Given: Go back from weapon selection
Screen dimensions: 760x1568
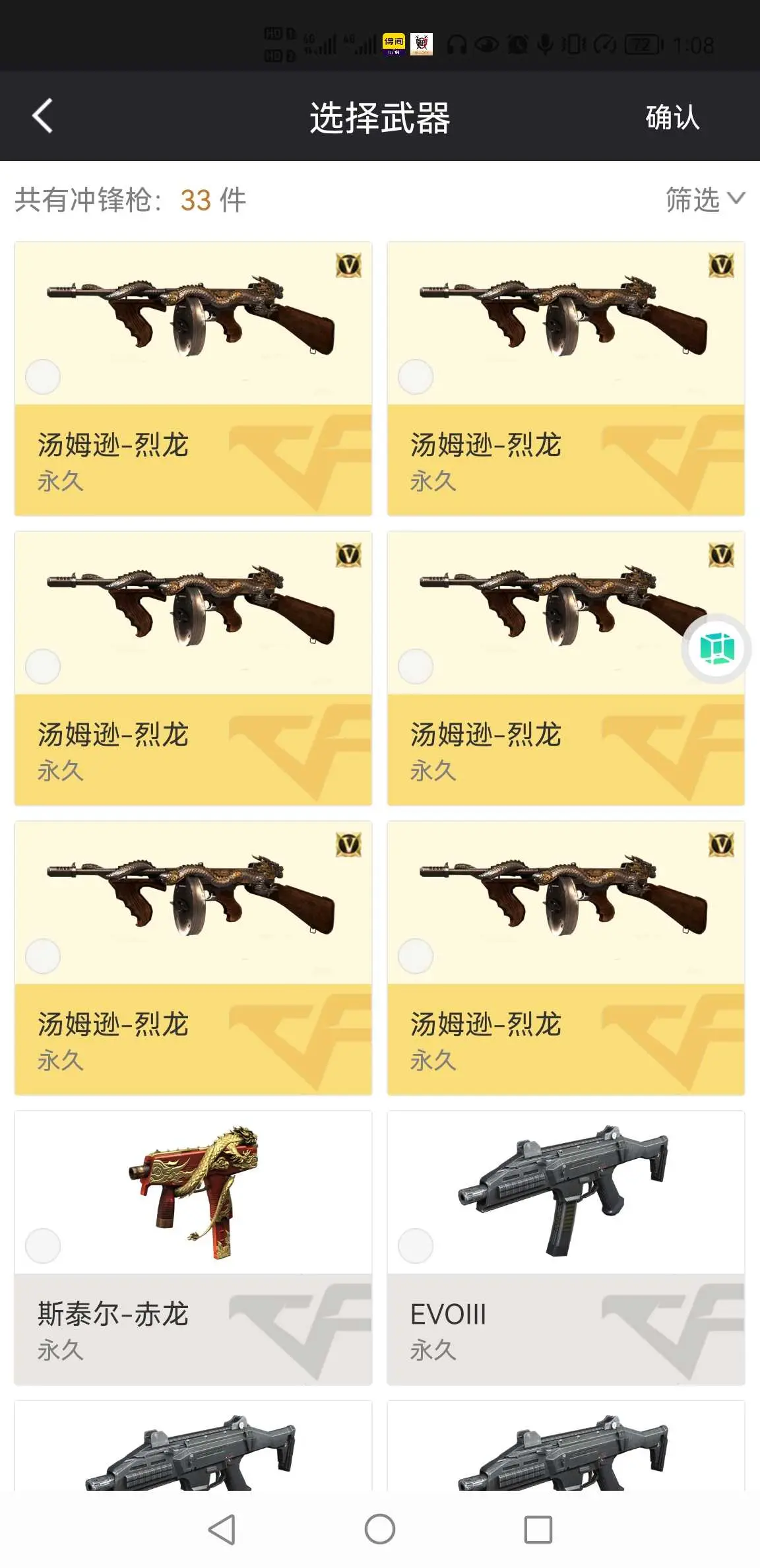Looking at the screenshot, I should tap(43, 117).
